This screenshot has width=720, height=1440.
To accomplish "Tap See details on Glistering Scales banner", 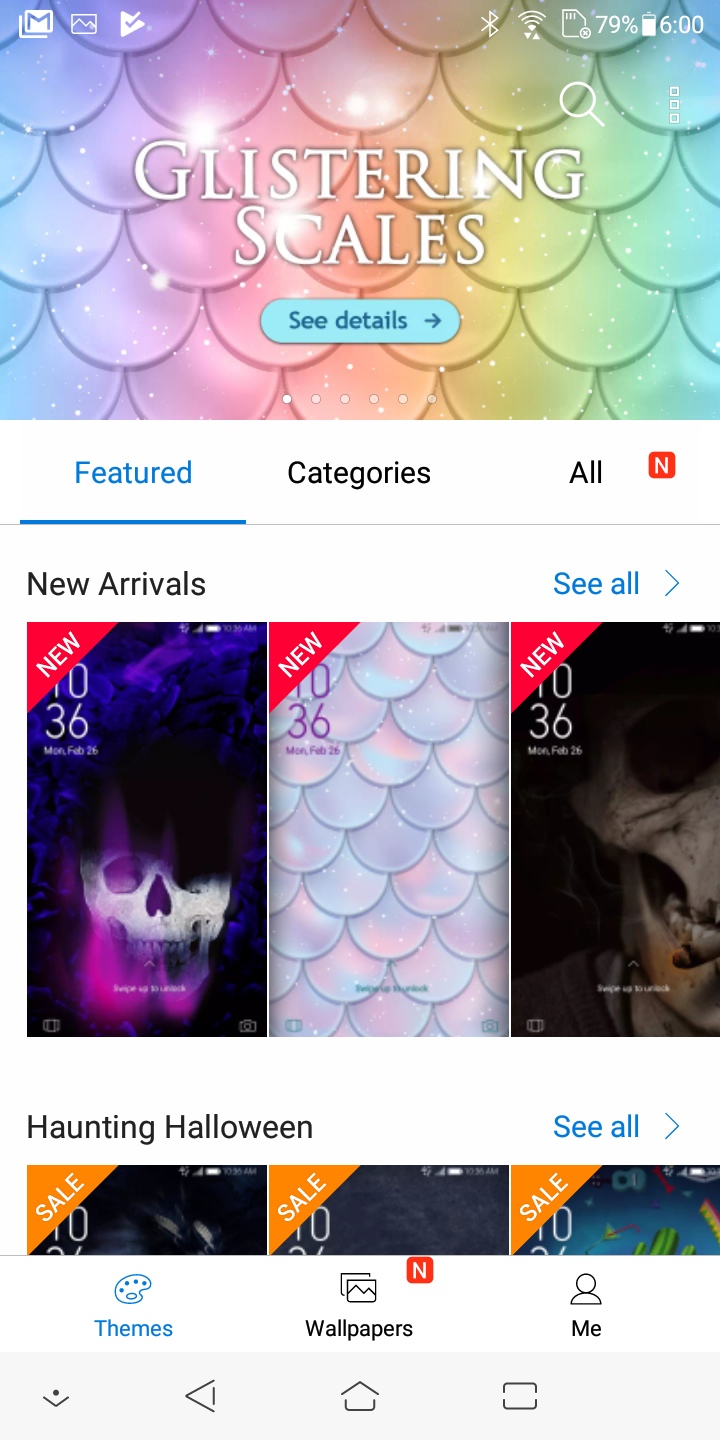I will pos(360,321).
